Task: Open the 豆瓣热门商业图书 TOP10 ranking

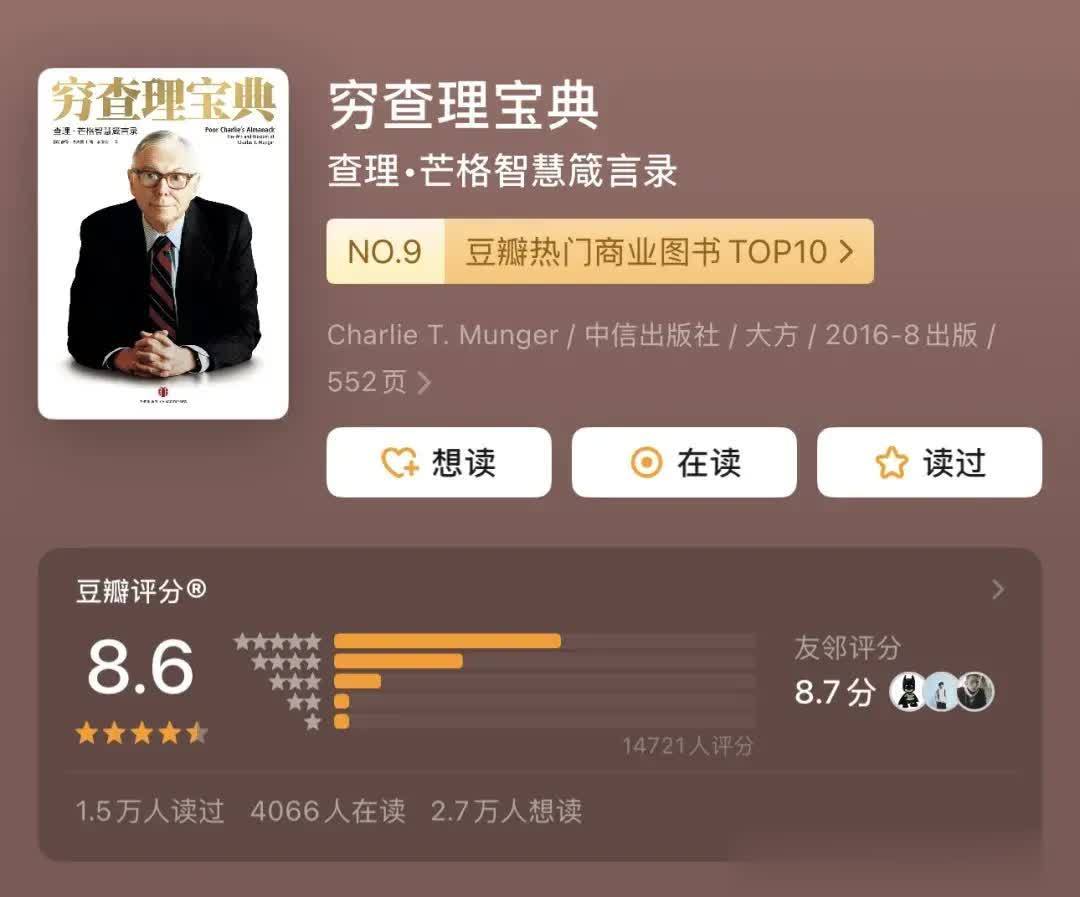Action: [600, 251]
